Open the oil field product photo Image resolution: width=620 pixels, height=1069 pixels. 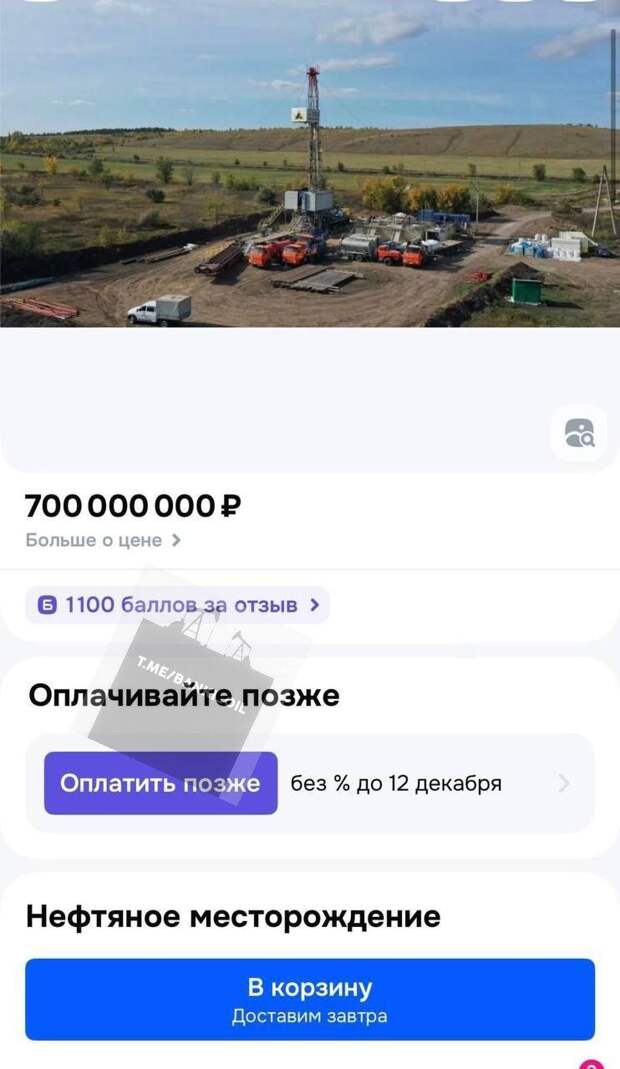pyautogui.click(x=310, y=164)
